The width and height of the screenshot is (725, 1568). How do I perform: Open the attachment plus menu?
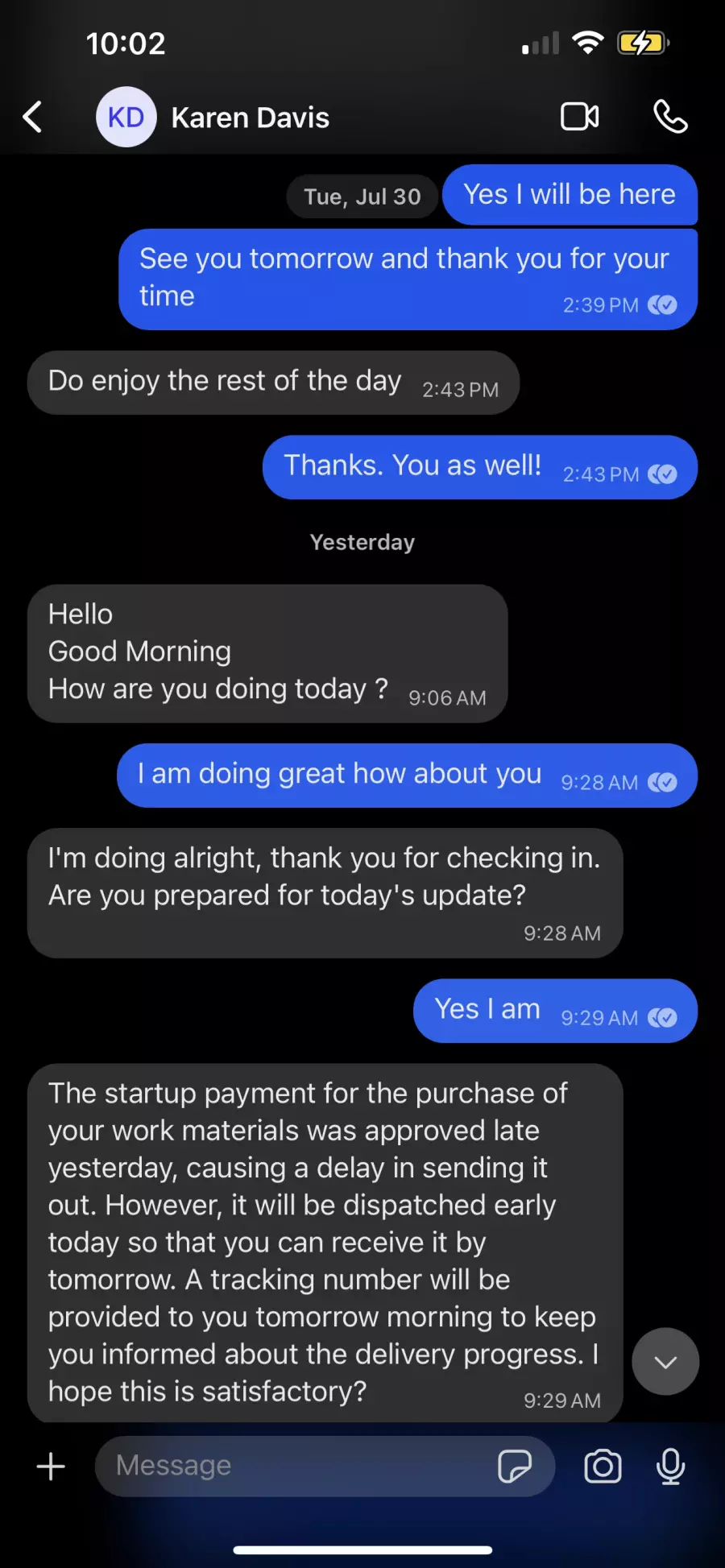tap(51, 1467)
